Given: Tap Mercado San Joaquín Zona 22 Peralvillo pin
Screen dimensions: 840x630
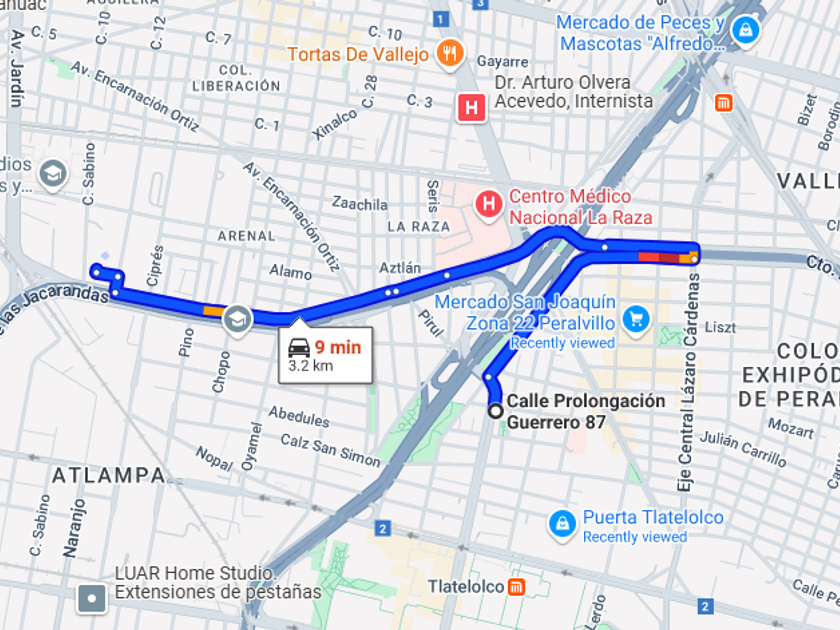Looking at the screenshot, I should click(x=636, y=321).
